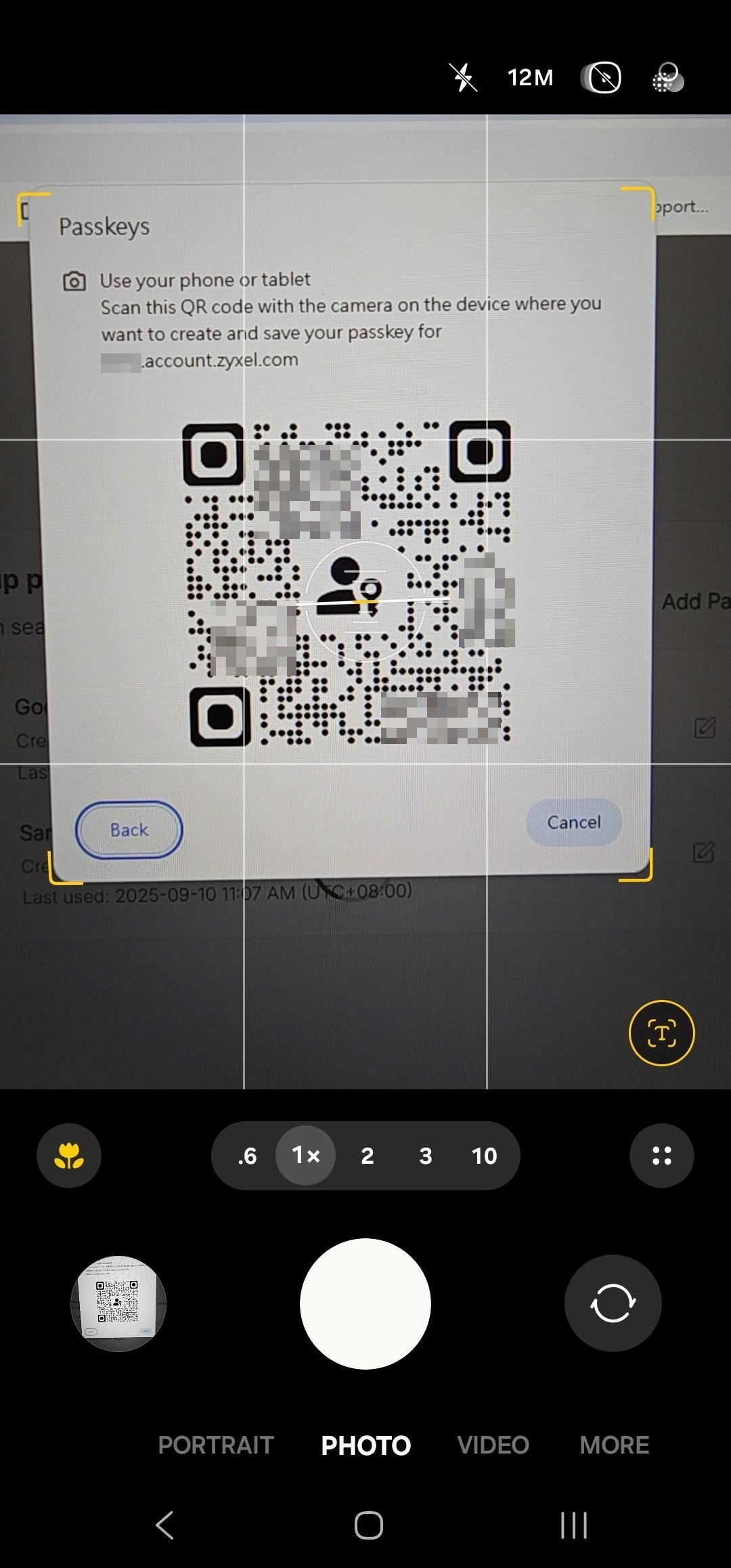Open recent apps from navigation bar
The height and width of the screenshot is (1568, 731).
(573, 1525)
